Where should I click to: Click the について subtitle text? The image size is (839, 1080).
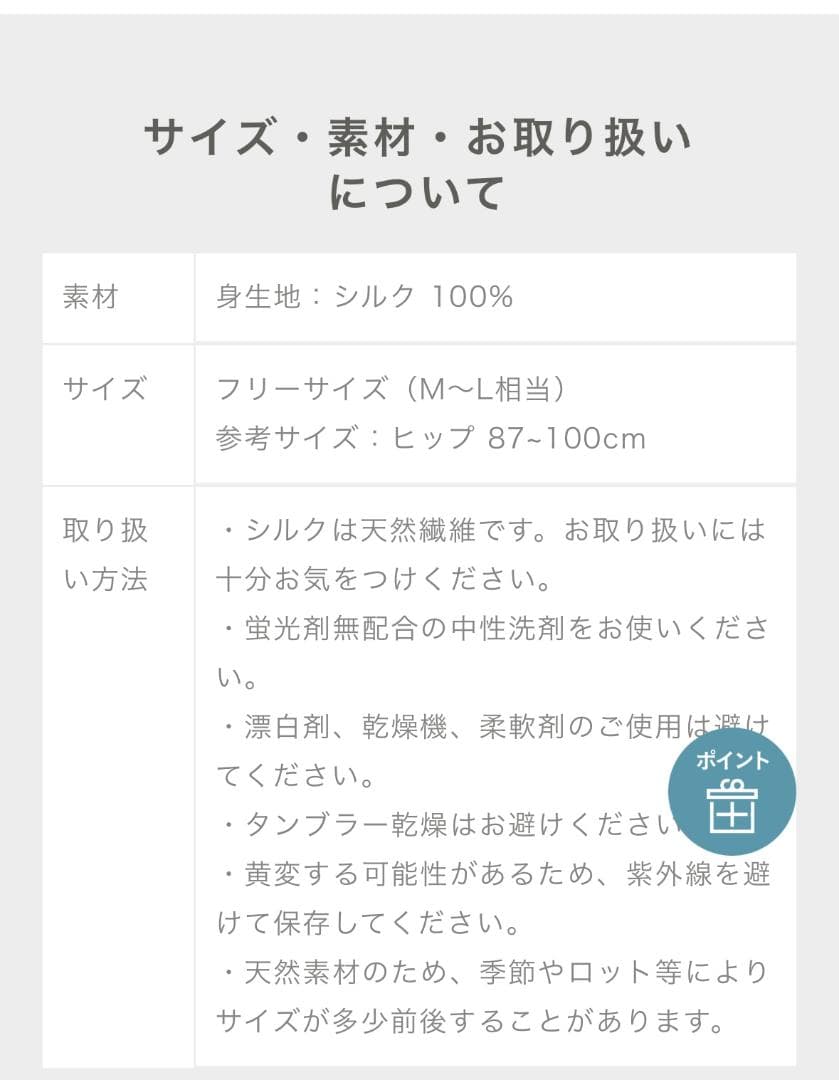(x=419, y=194)
